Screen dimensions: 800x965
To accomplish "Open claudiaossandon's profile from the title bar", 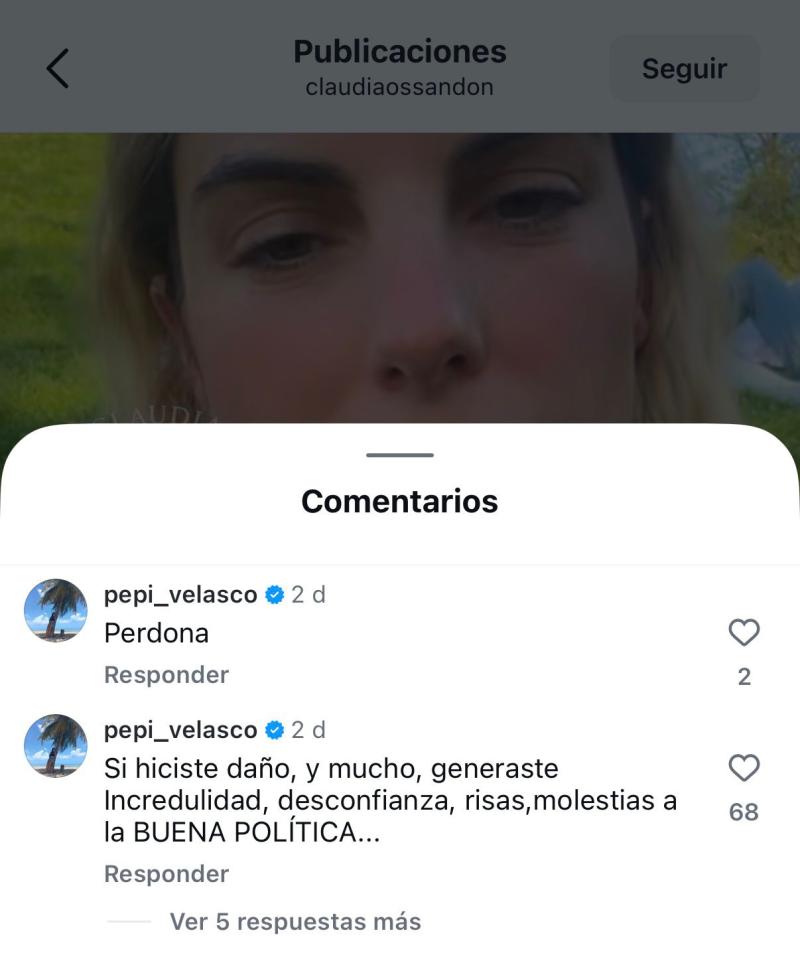I will [399, 87].
